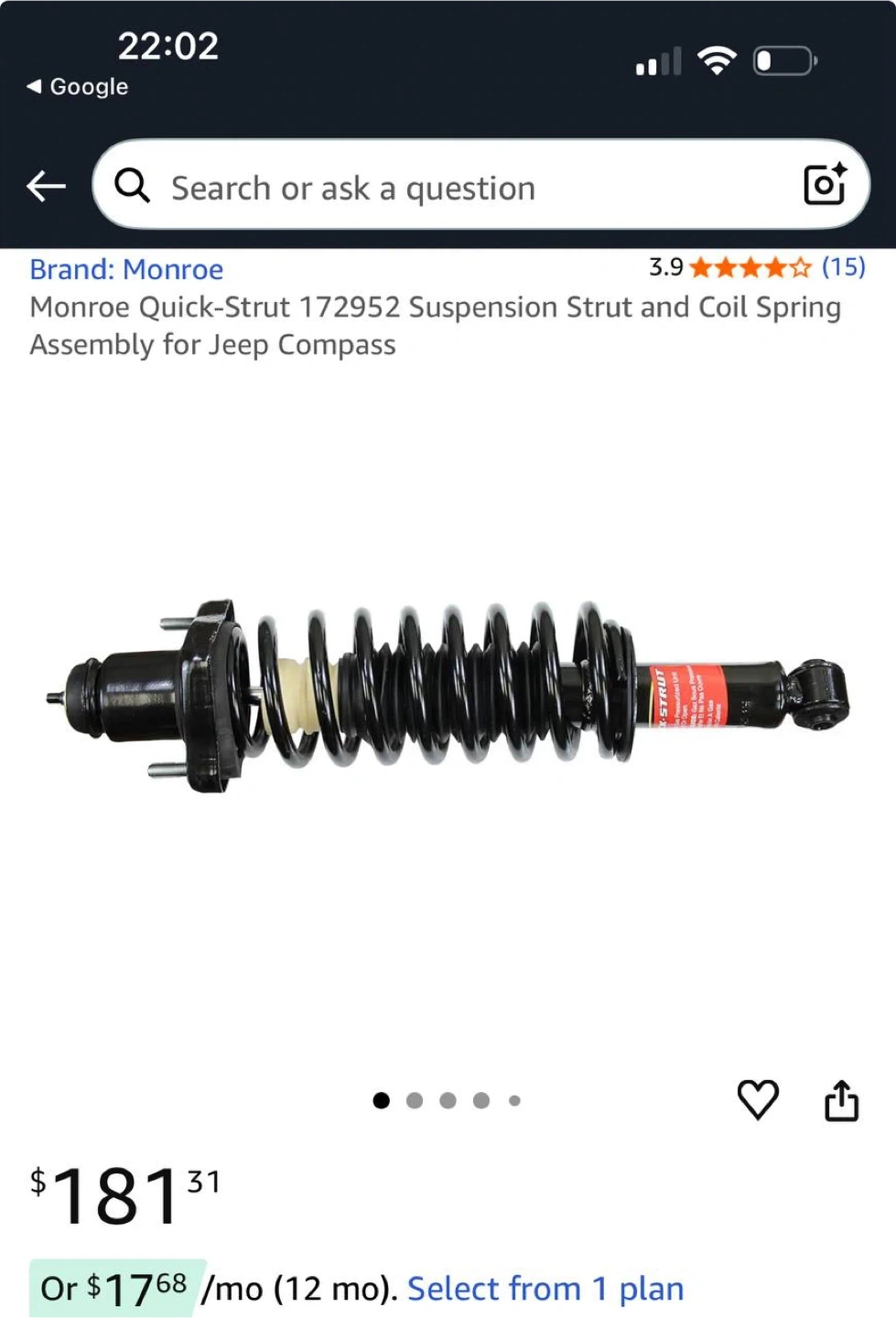896x1318 pixels.
Task: Open the strut product image
Action: pyautogui.click(x=448, y=697)
